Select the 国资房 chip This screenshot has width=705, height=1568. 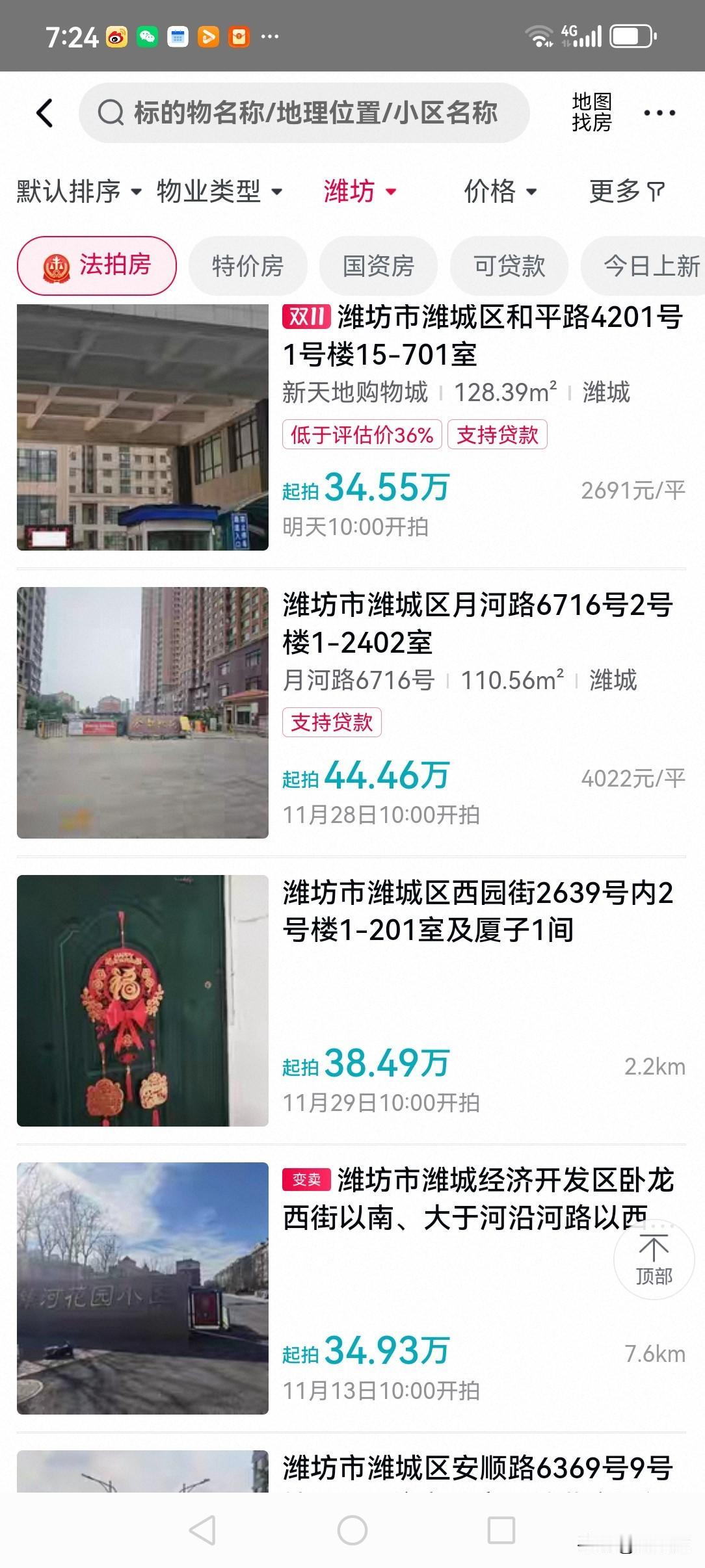coord(379,266)
